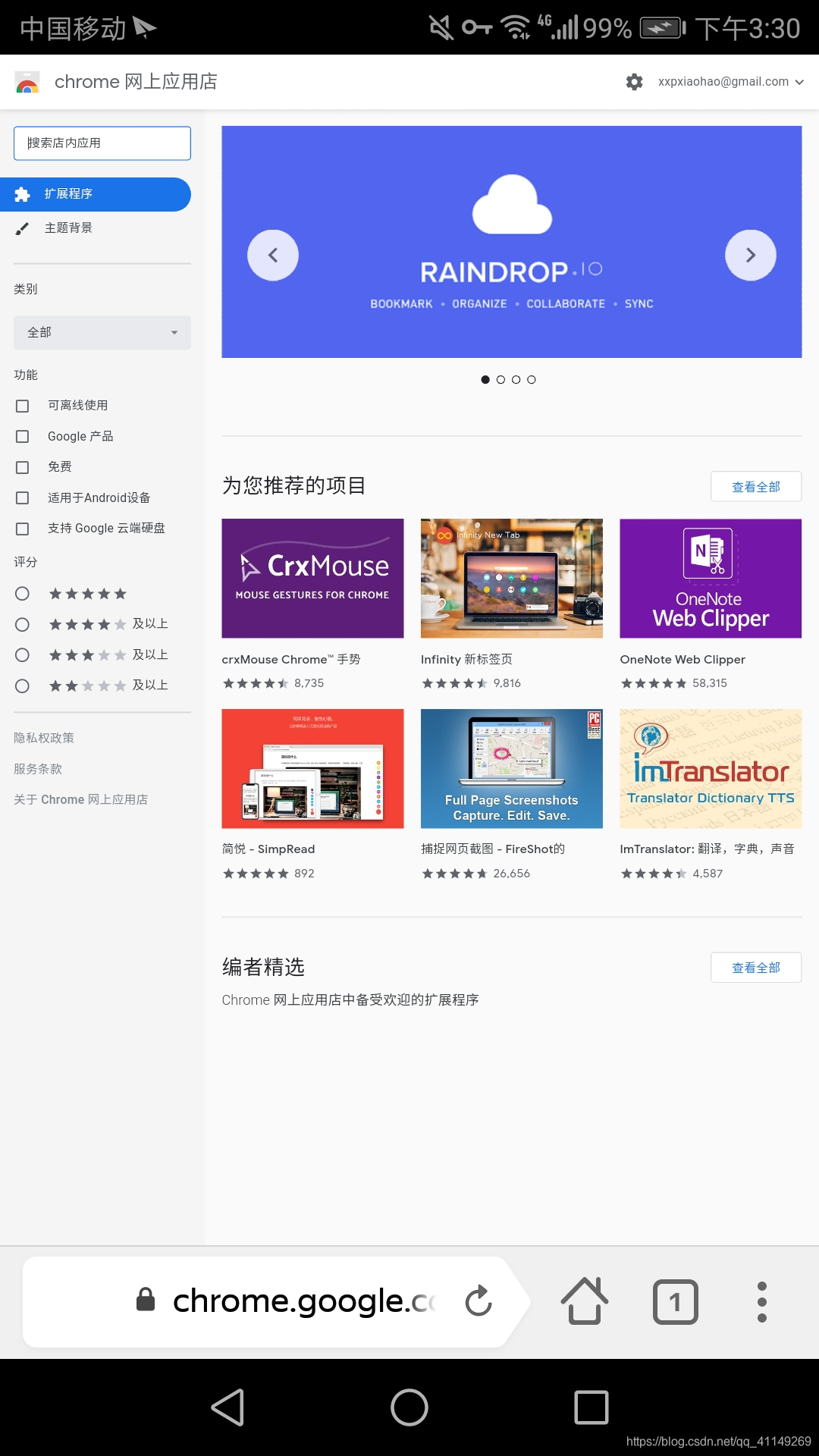Tap the store search box
The height and width of the screenshot is (1456, 819).
click(102, 143)
